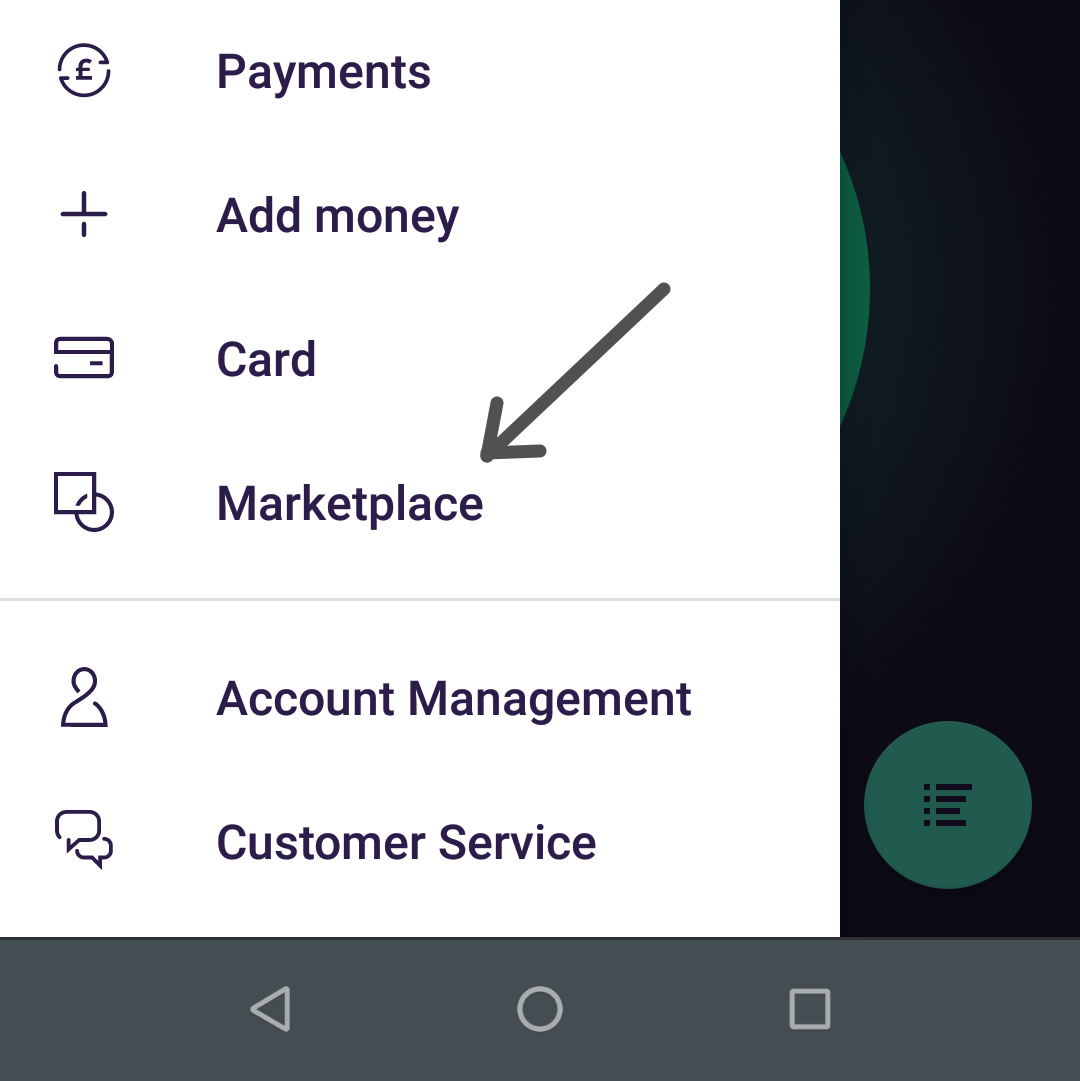Open Account Management
Image resolution: width=1080 pixels, height=1081 pixels.
453,698
